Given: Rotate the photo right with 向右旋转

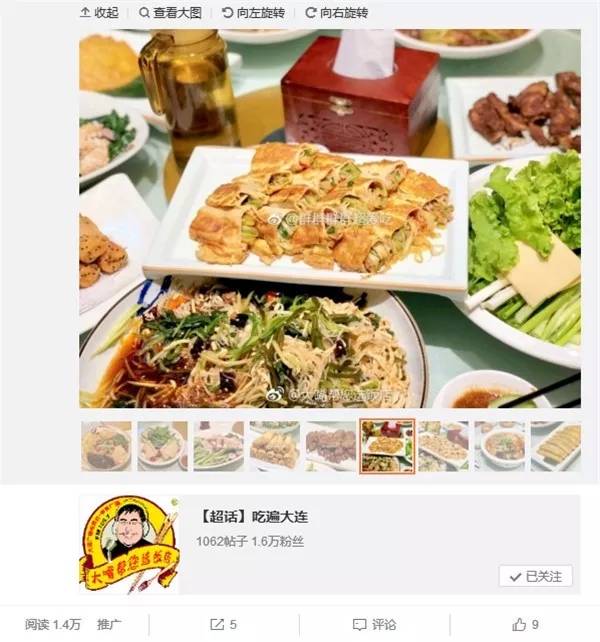Looking at the screenshot, I should point(337,13).
